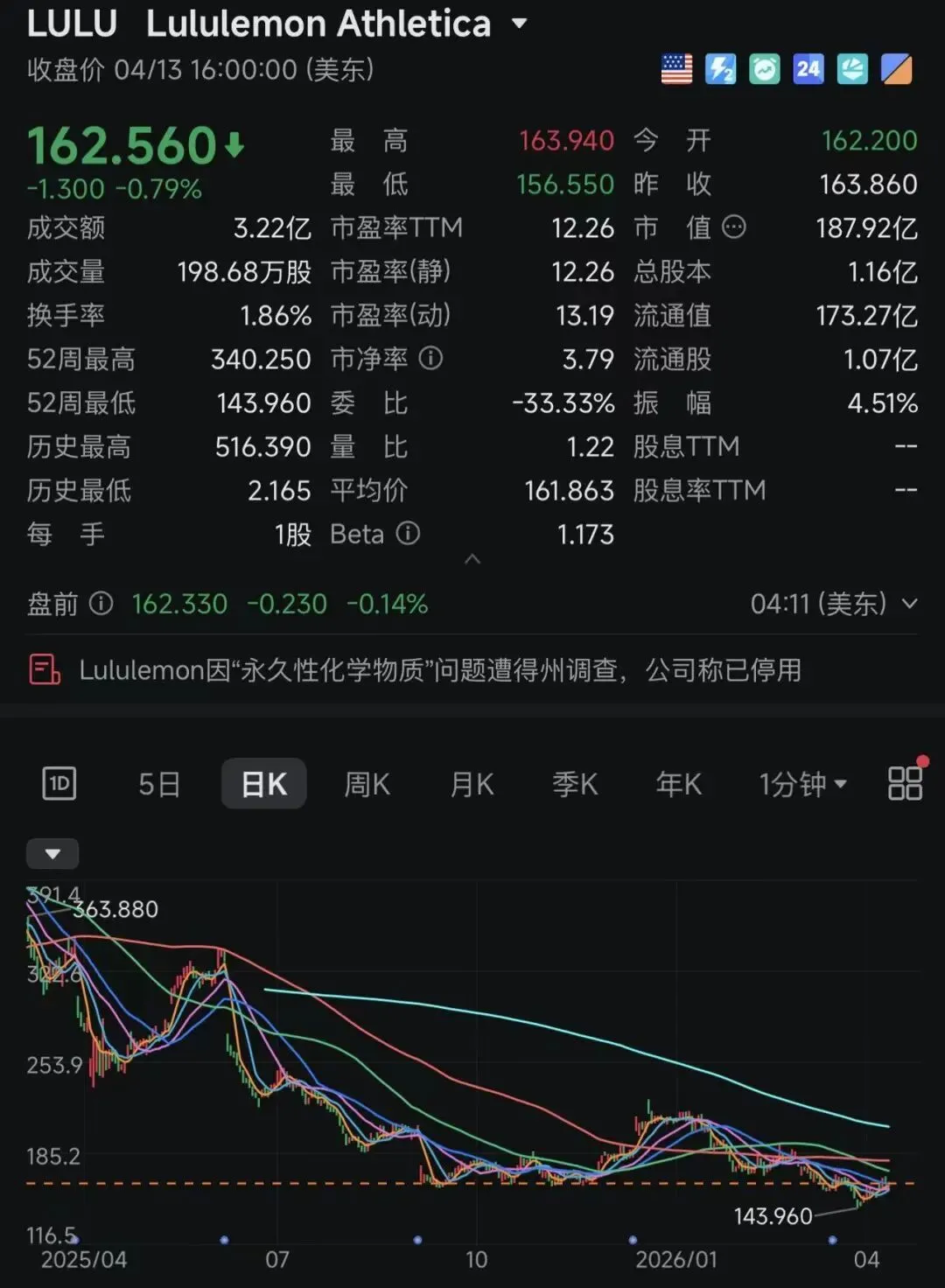This screenshot has height=1288, width=945.
Task: Switch to 季K quarterly chart
Action: (575, 784)
